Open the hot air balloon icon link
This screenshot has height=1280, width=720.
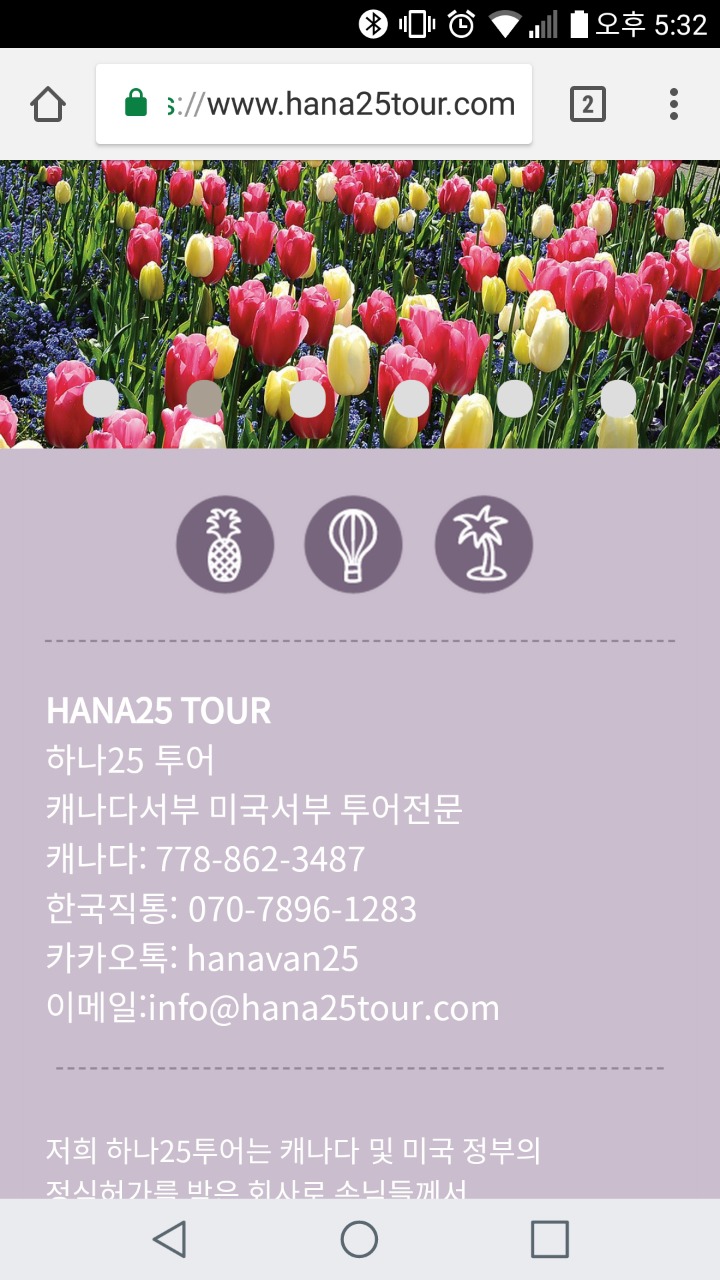click(353, 545)
